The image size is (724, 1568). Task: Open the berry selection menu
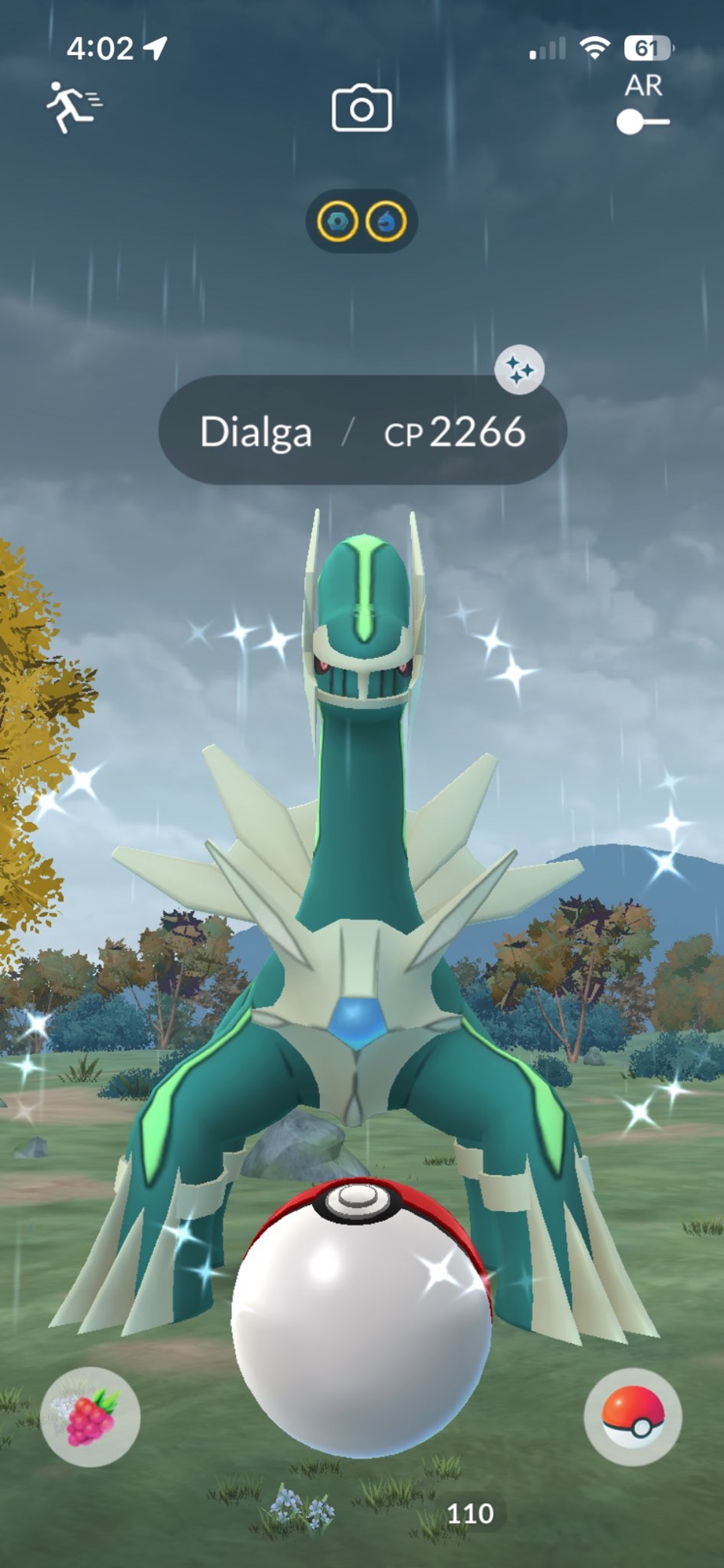[x=90, y=1417]
